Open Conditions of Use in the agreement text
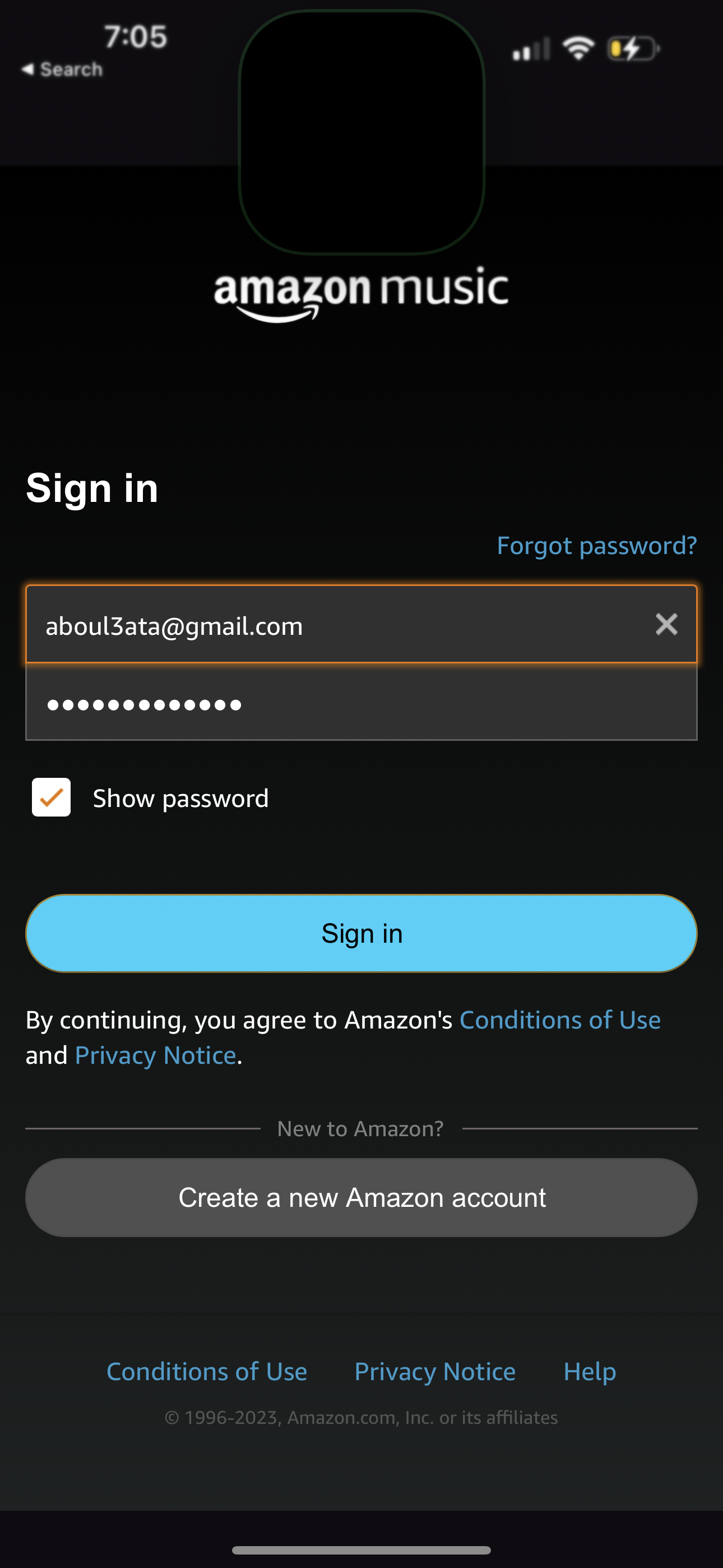 pyautogui.click(x=560, y=1020)
